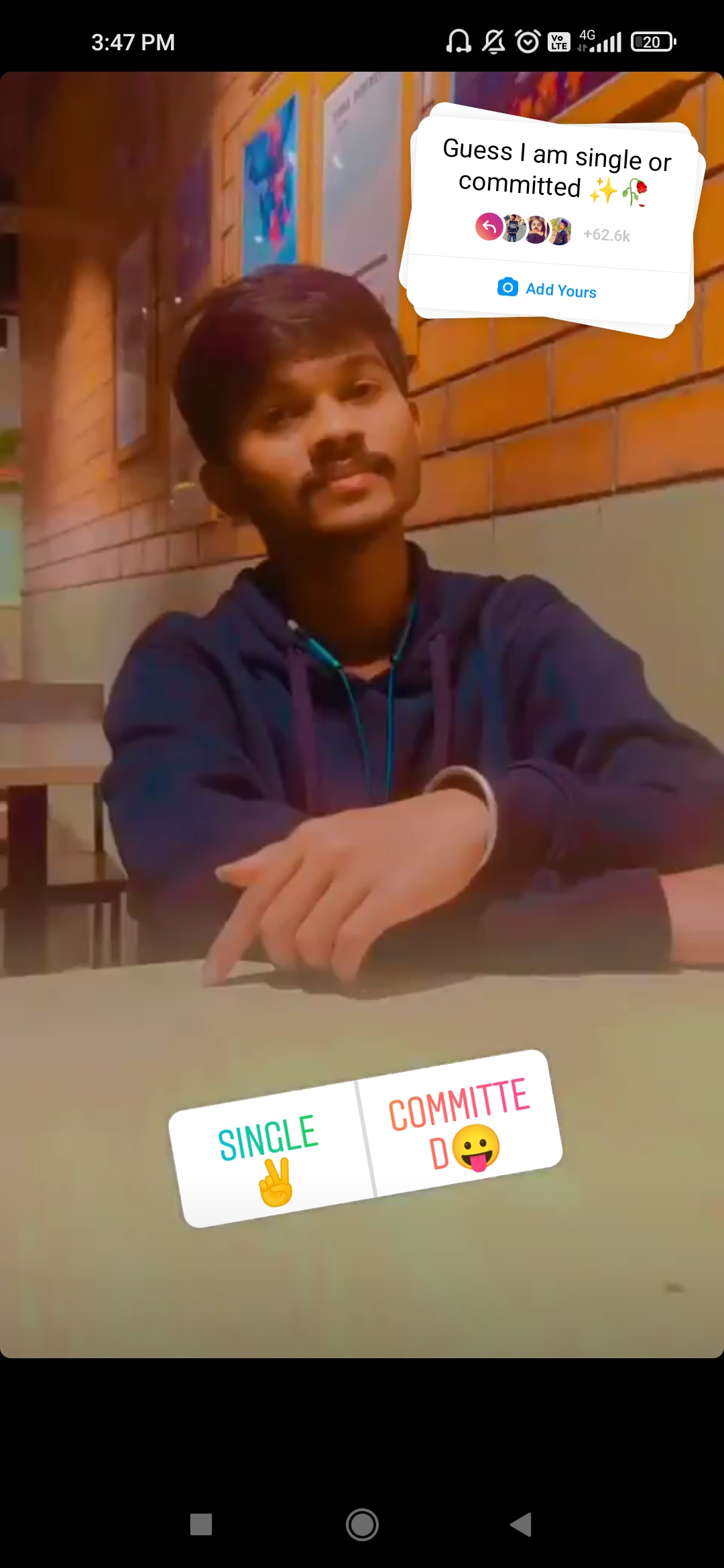Tap the Add Yours sticker button
Image resolution: width=724 pixels, height=1568 pixels.
tap(547, 289)
